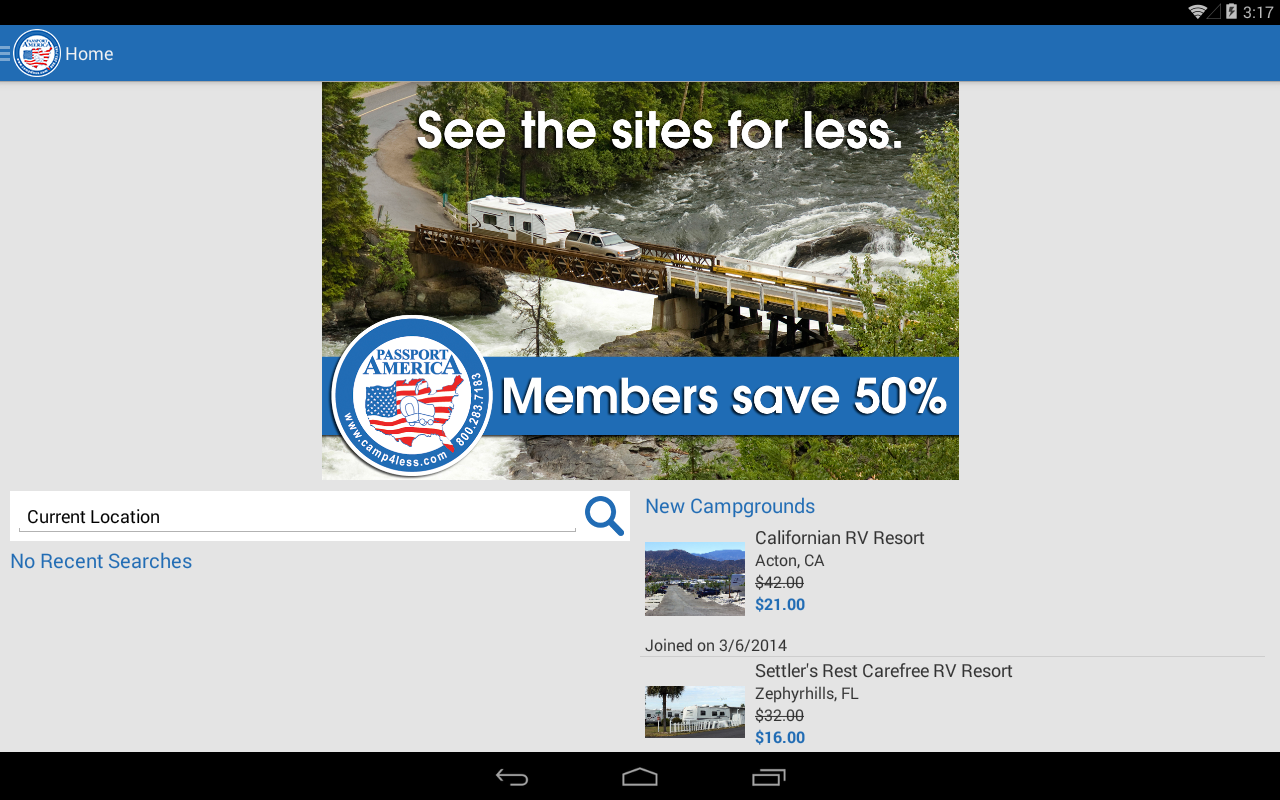Image resolution: width=1280 pixels, height=800 pixels.
Task: Open Californian RV Resort campground
Action: pyautogui.click(x=839, y=538)
